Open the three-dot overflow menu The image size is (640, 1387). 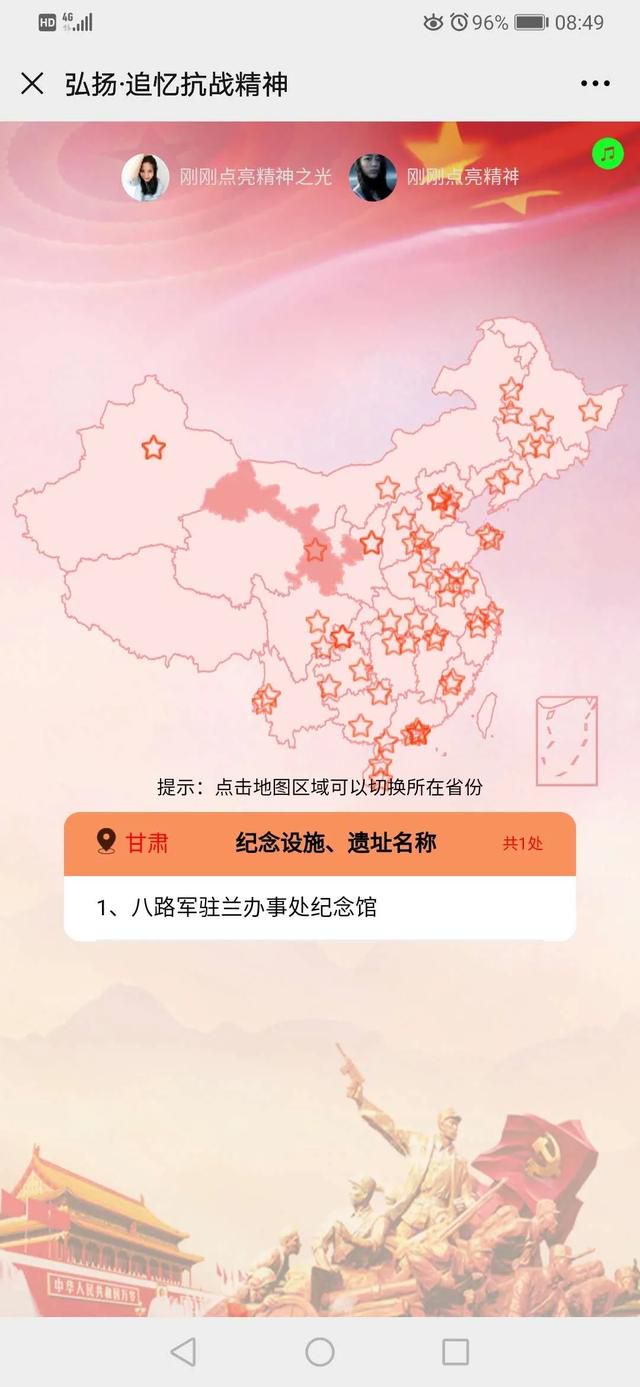pos(595,84)
